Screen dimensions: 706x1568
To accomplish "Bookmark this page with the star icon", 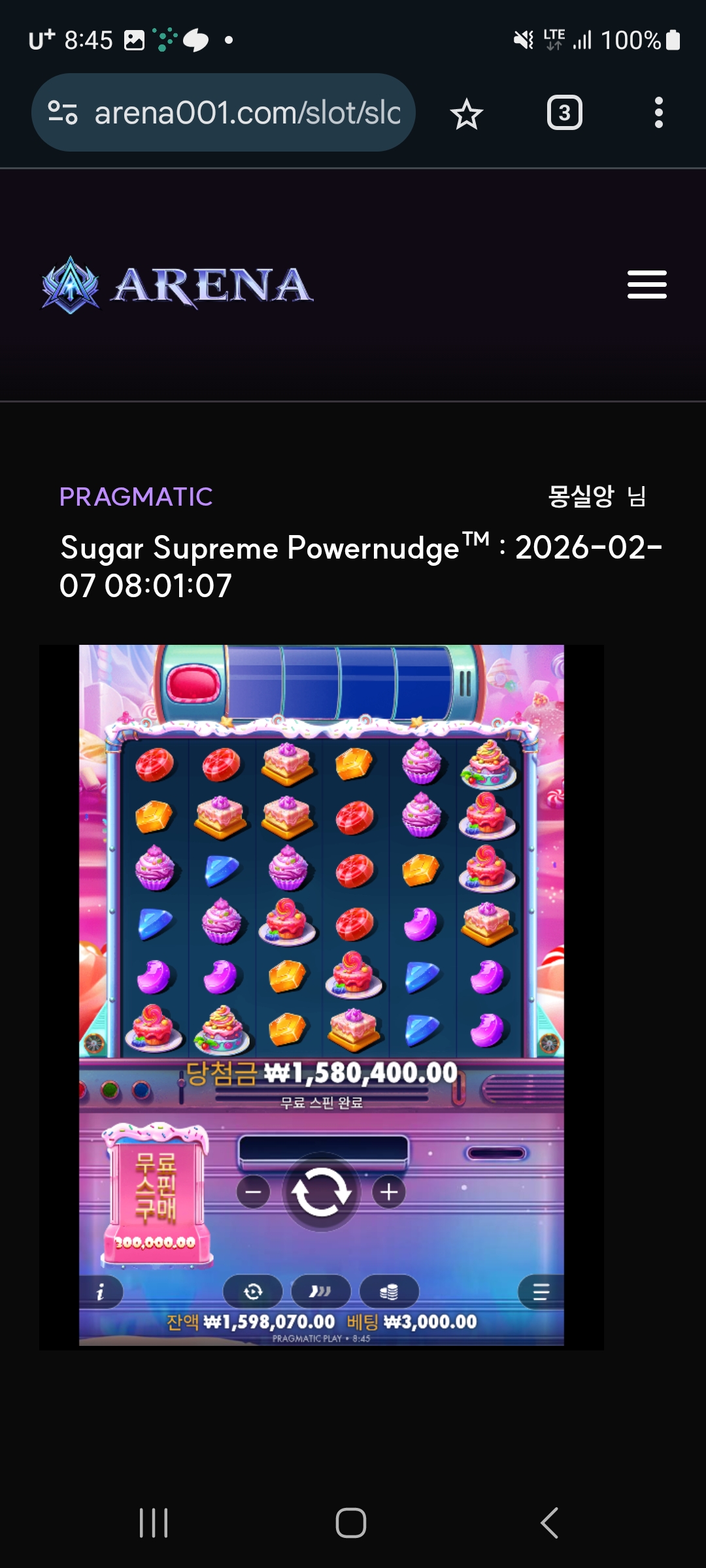I will [x=466, y=114].
